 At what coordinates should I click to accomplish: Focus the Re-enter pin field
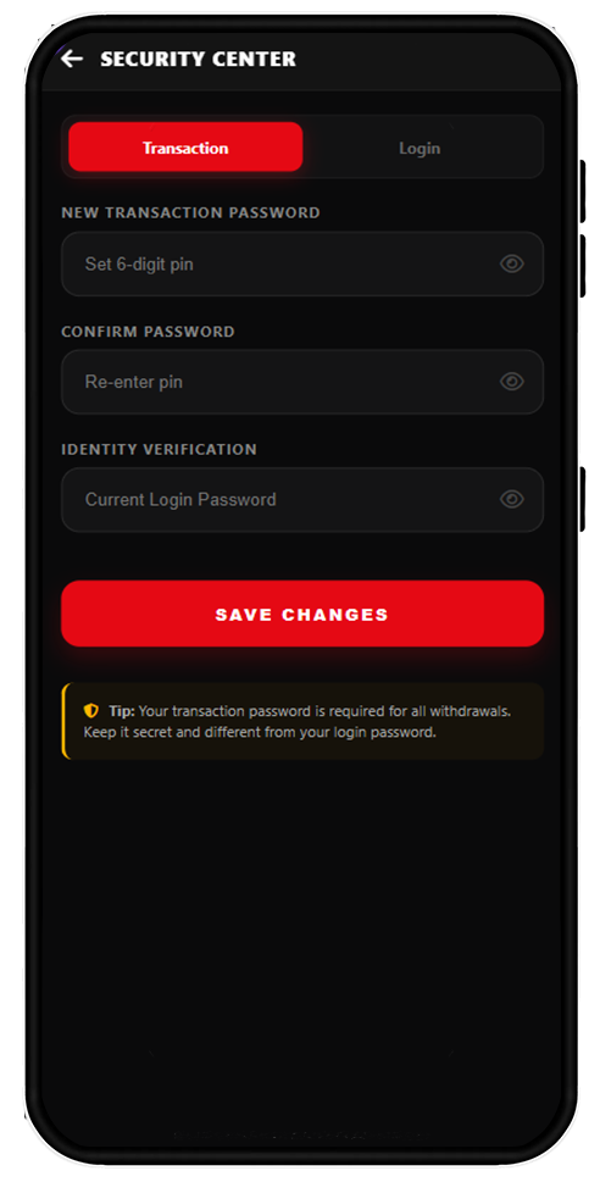click(302, 381)
